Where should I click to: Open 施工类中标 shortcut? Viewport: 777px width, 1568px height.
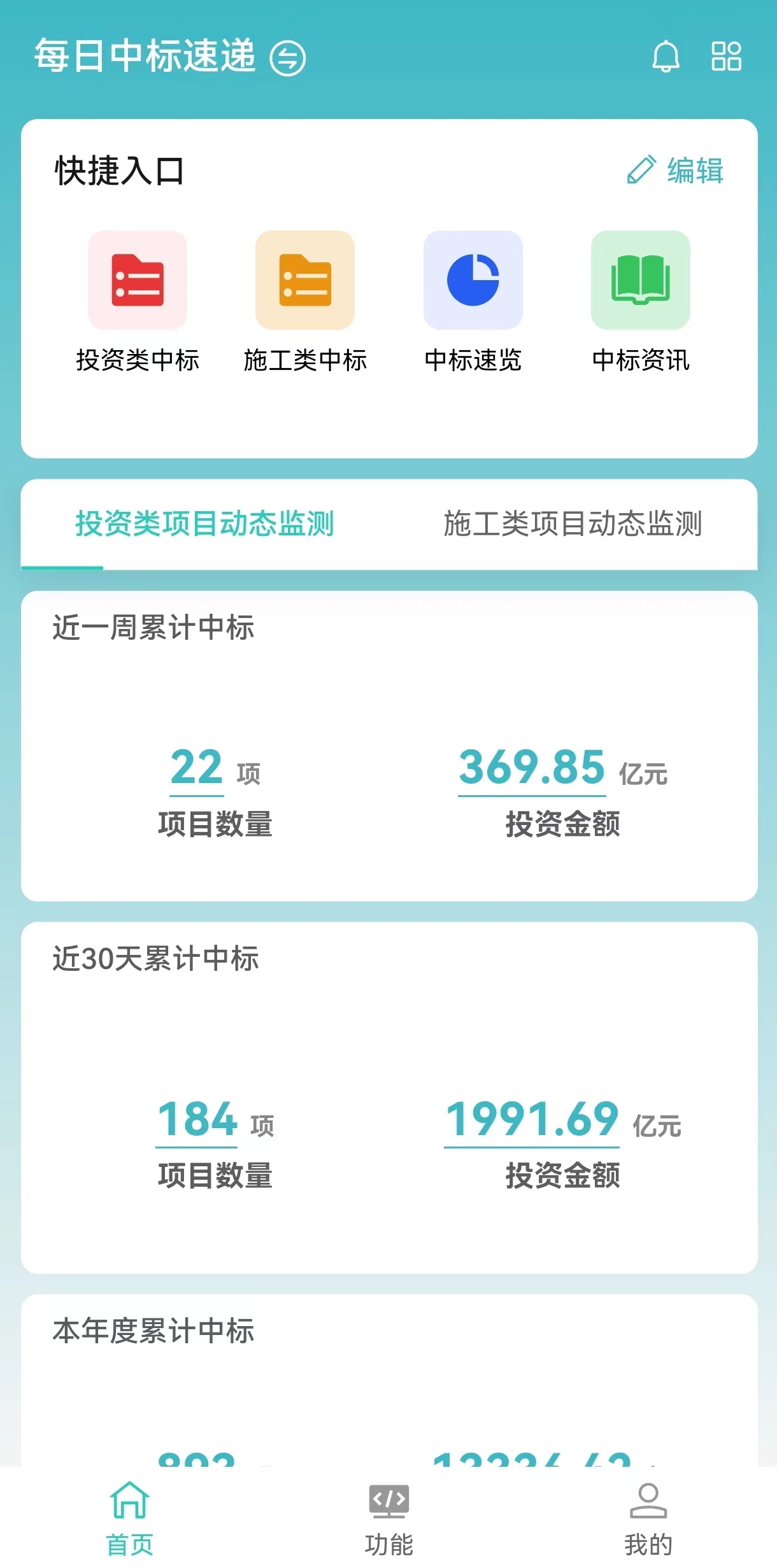point(305,302)
